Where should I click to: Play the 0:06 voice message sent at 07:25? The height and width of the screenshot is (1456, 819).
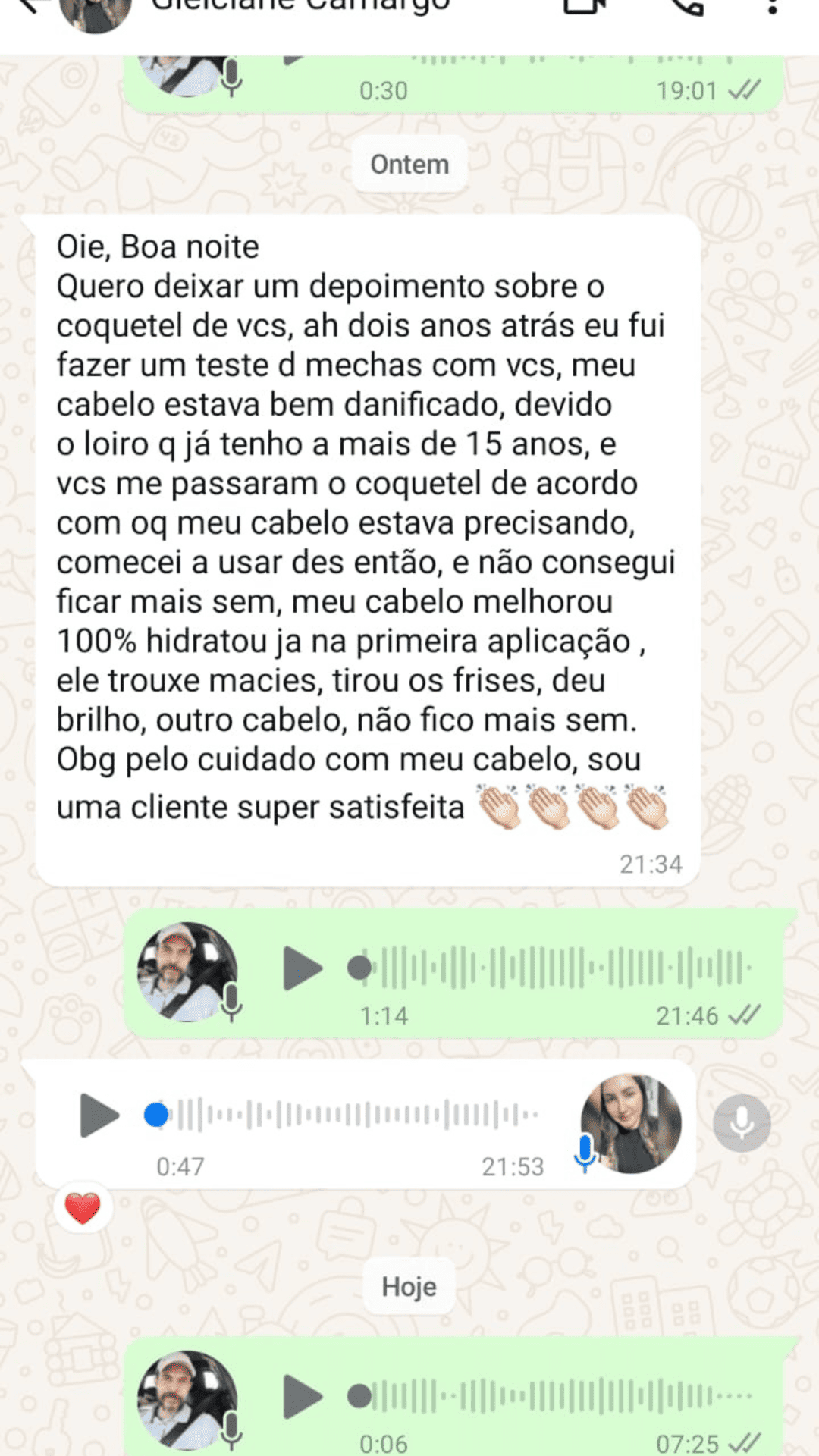point(302,1397)
